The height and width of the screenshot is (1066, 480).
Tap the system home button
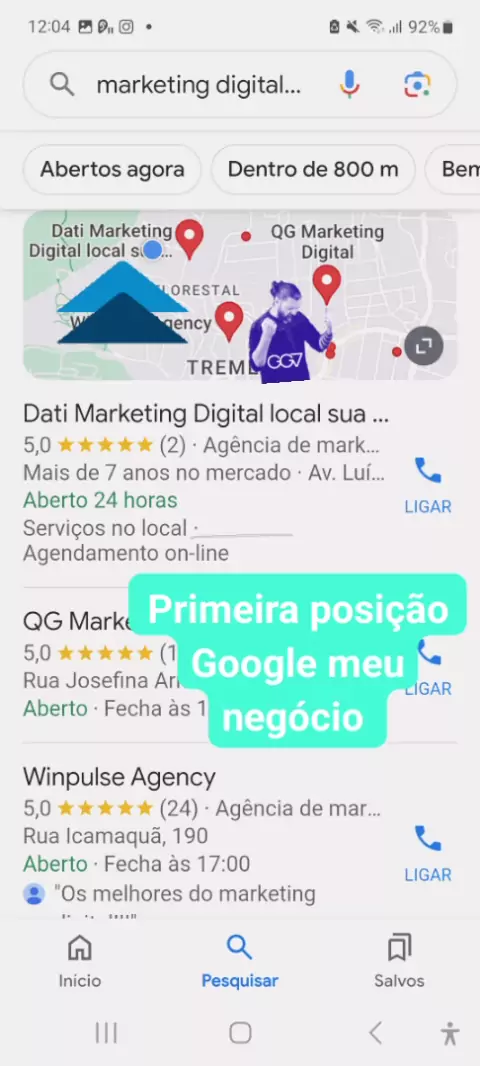240,1033
